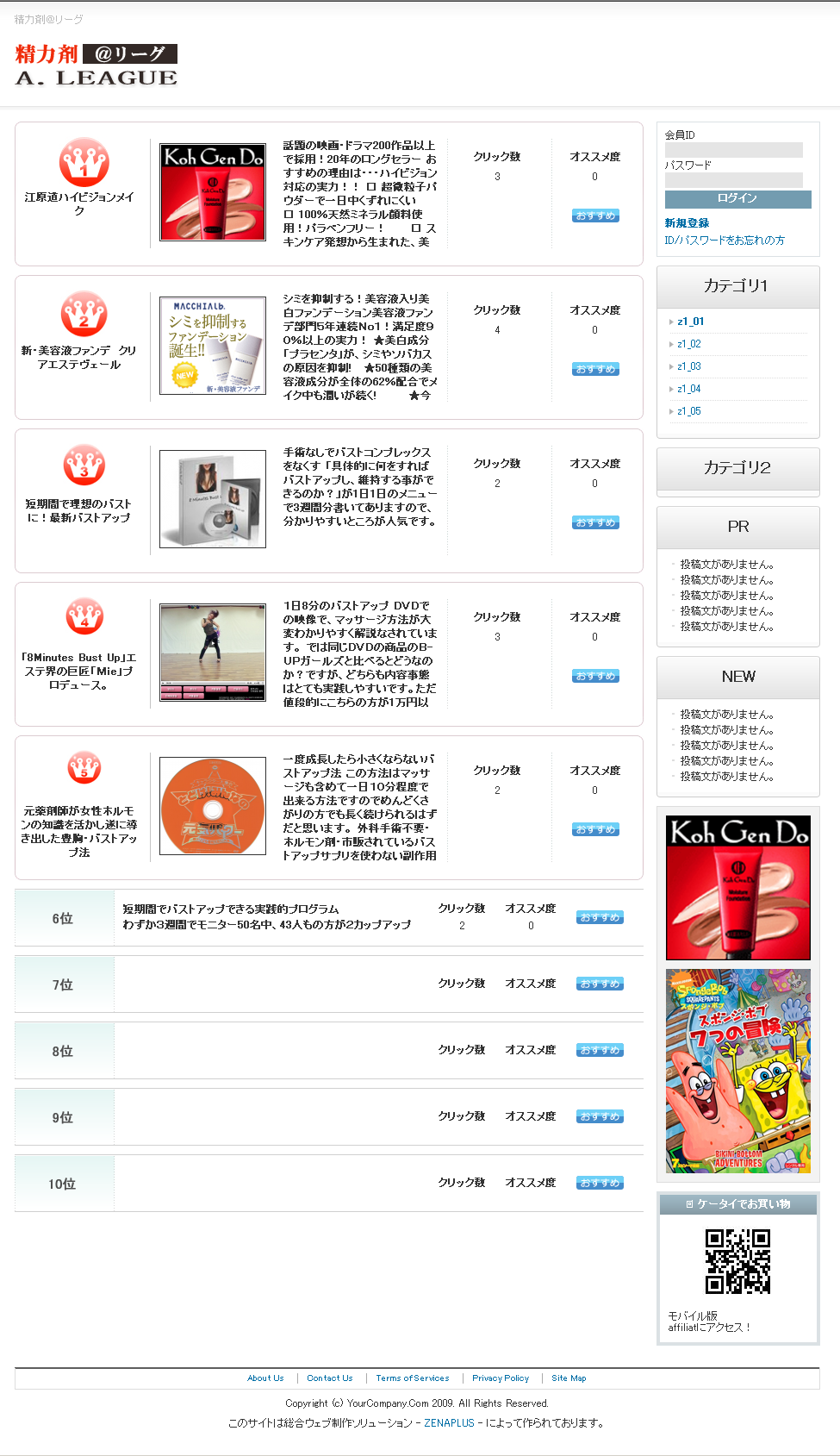
Task: Tap おすすめ in the 10位 row
Action: 600,1183
